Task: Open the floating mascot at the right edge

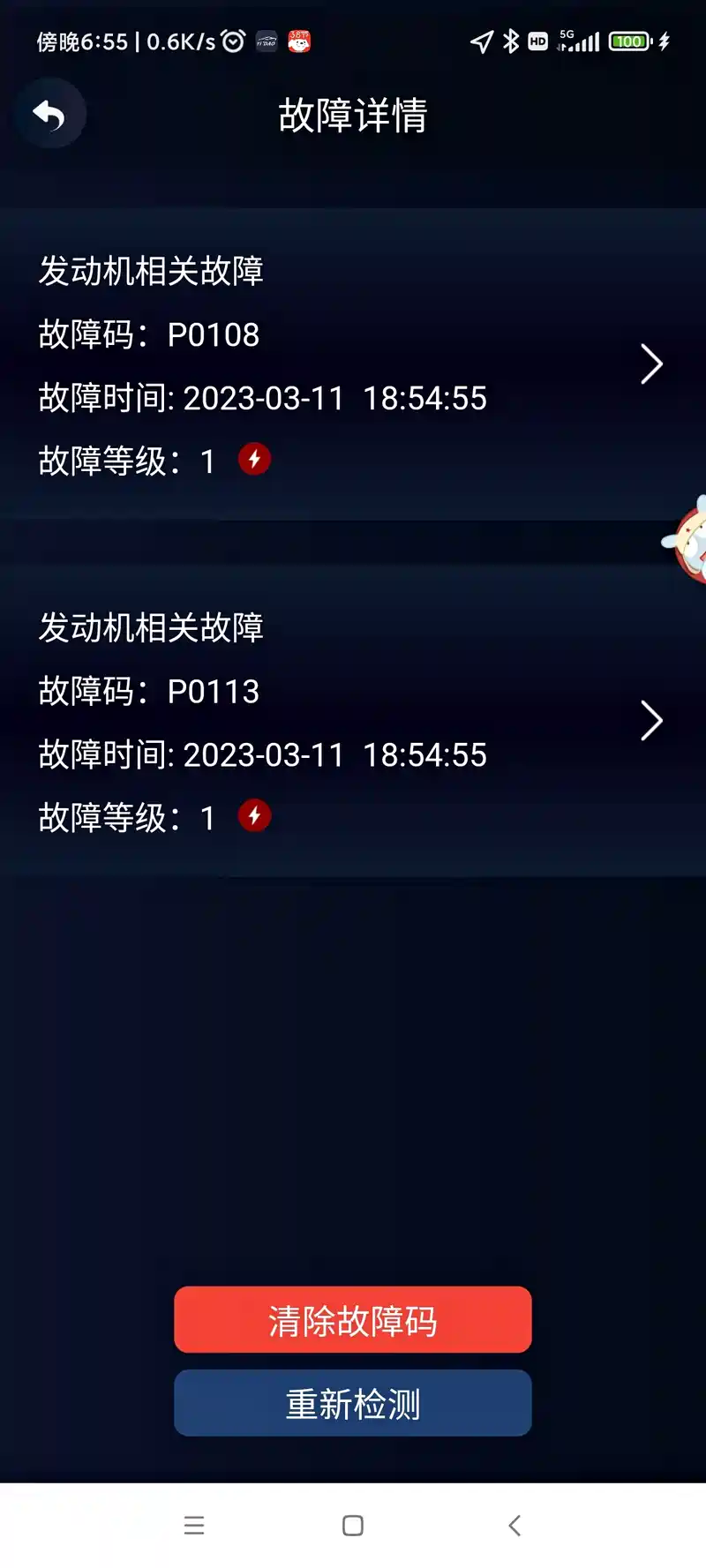Action: pyautogui.click(x=687, y=540)
